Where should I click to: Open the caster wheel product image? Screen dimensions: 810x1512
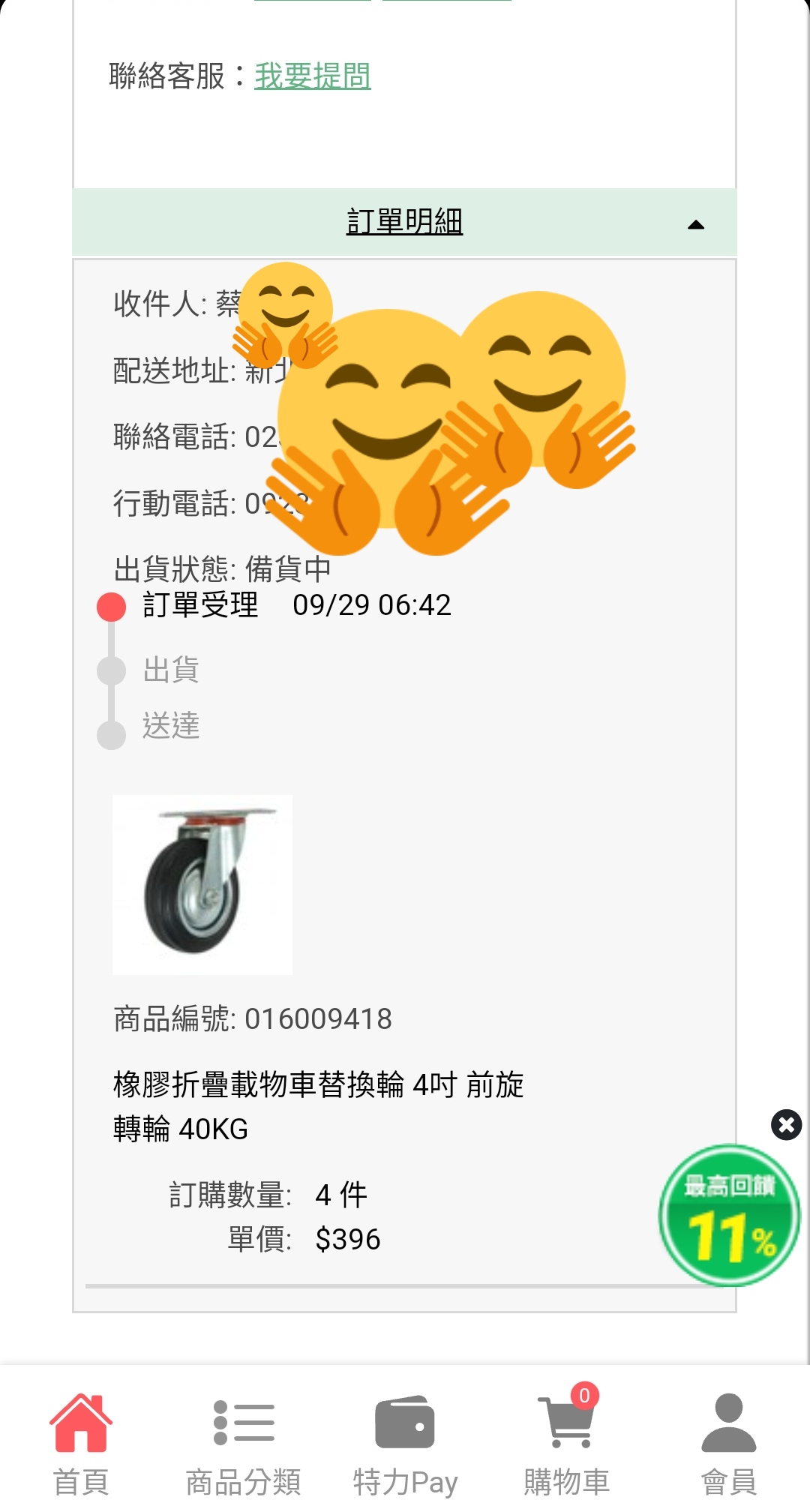202,885
